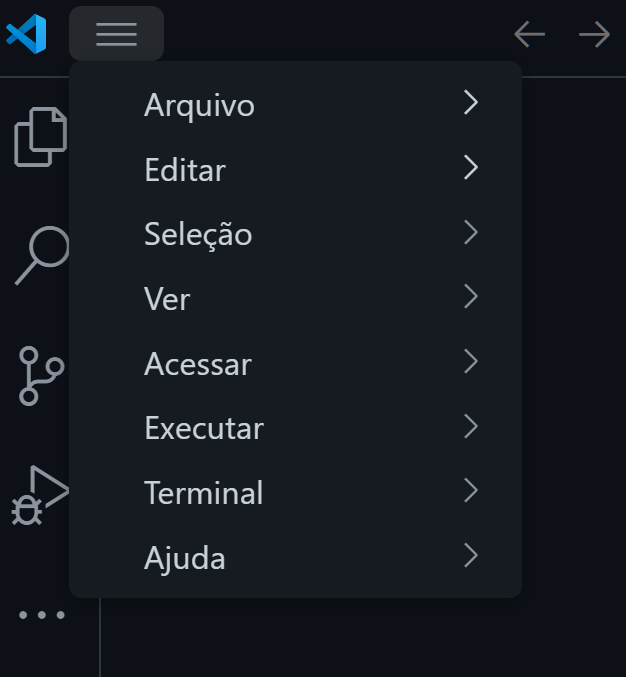Show more activity bar views
Viewport: 626px width, 677px height.
(42, 615)
